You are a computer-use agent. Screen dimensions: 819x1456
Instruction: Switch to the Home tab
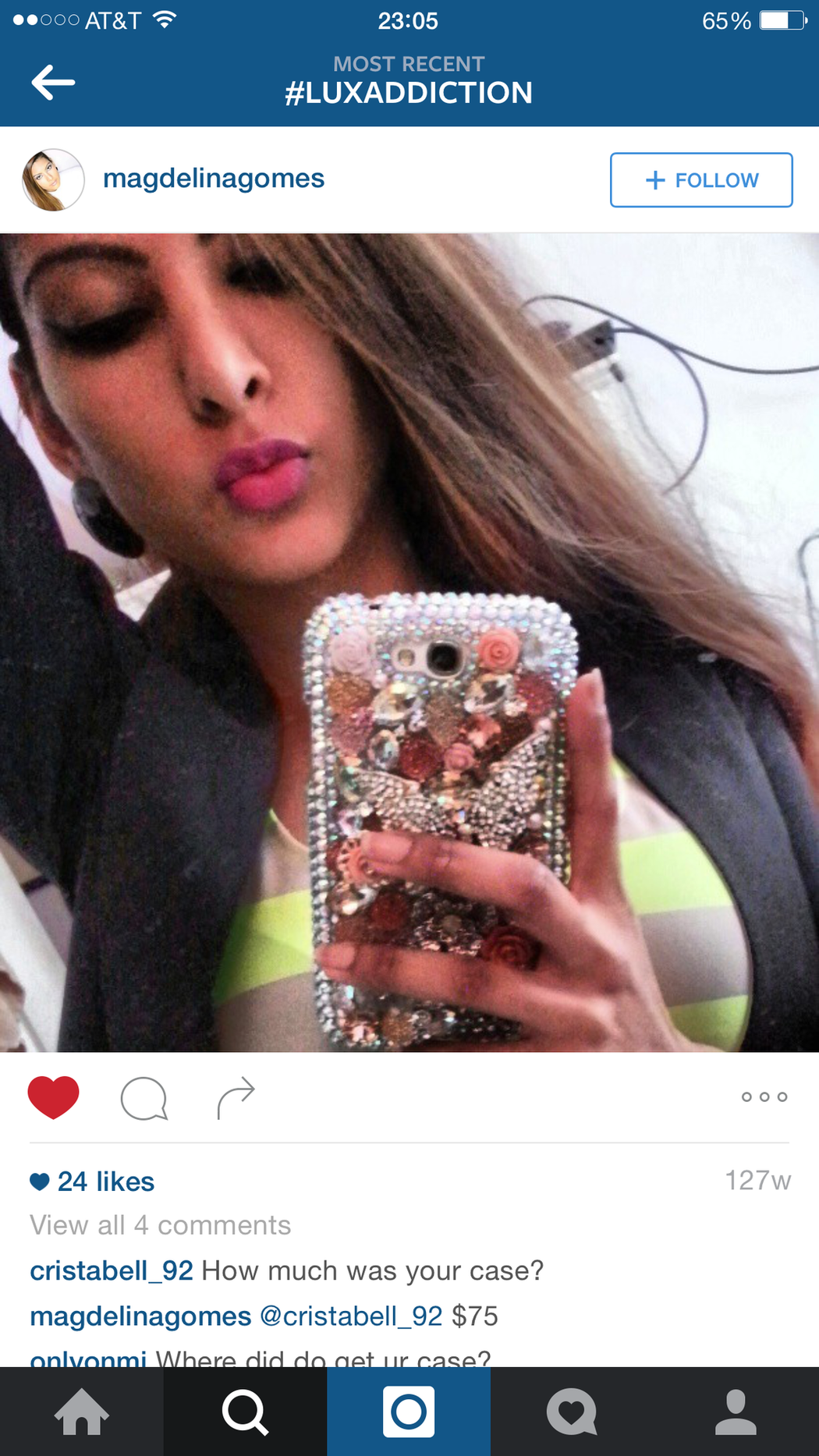(x=81, y=1412)
